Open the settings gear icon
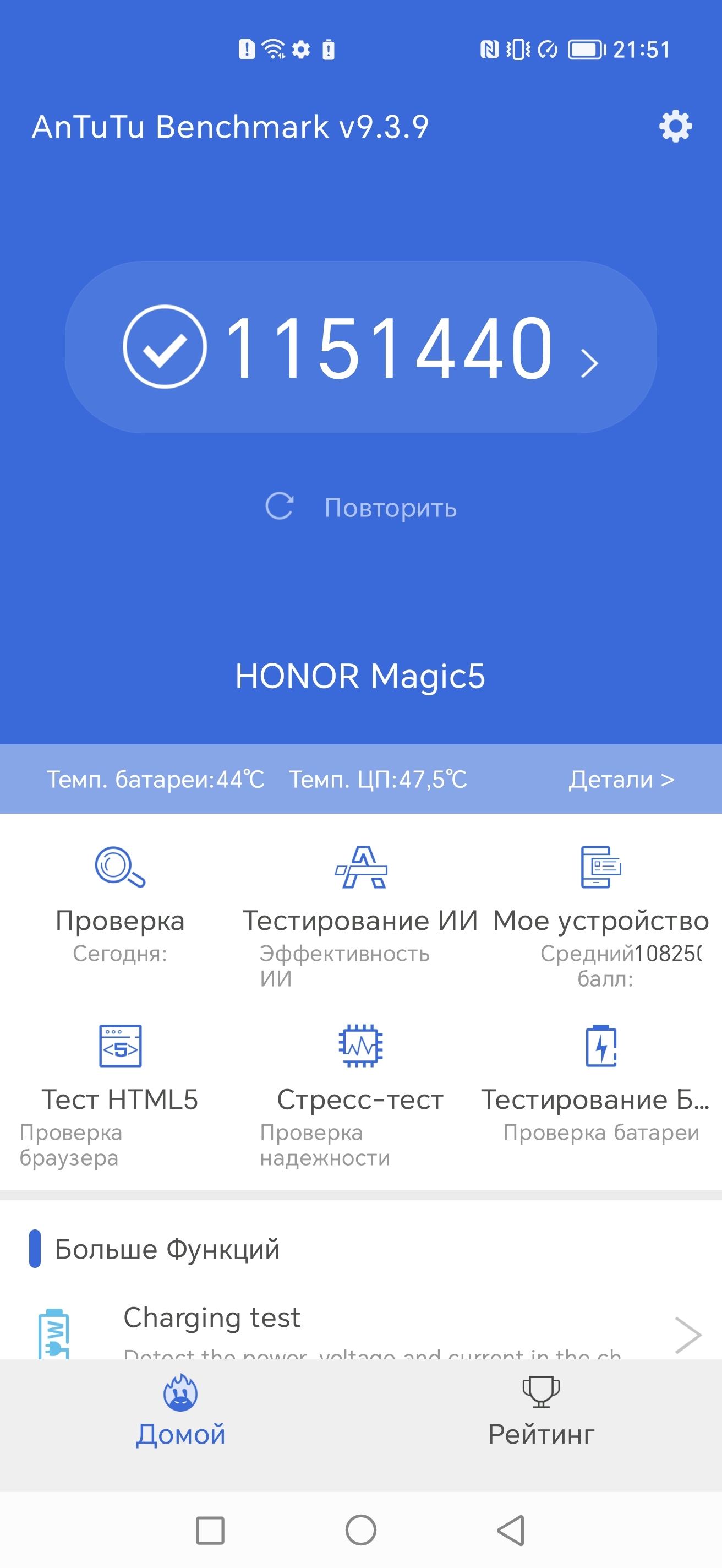The image size is (722, 1568). [675, 127]
